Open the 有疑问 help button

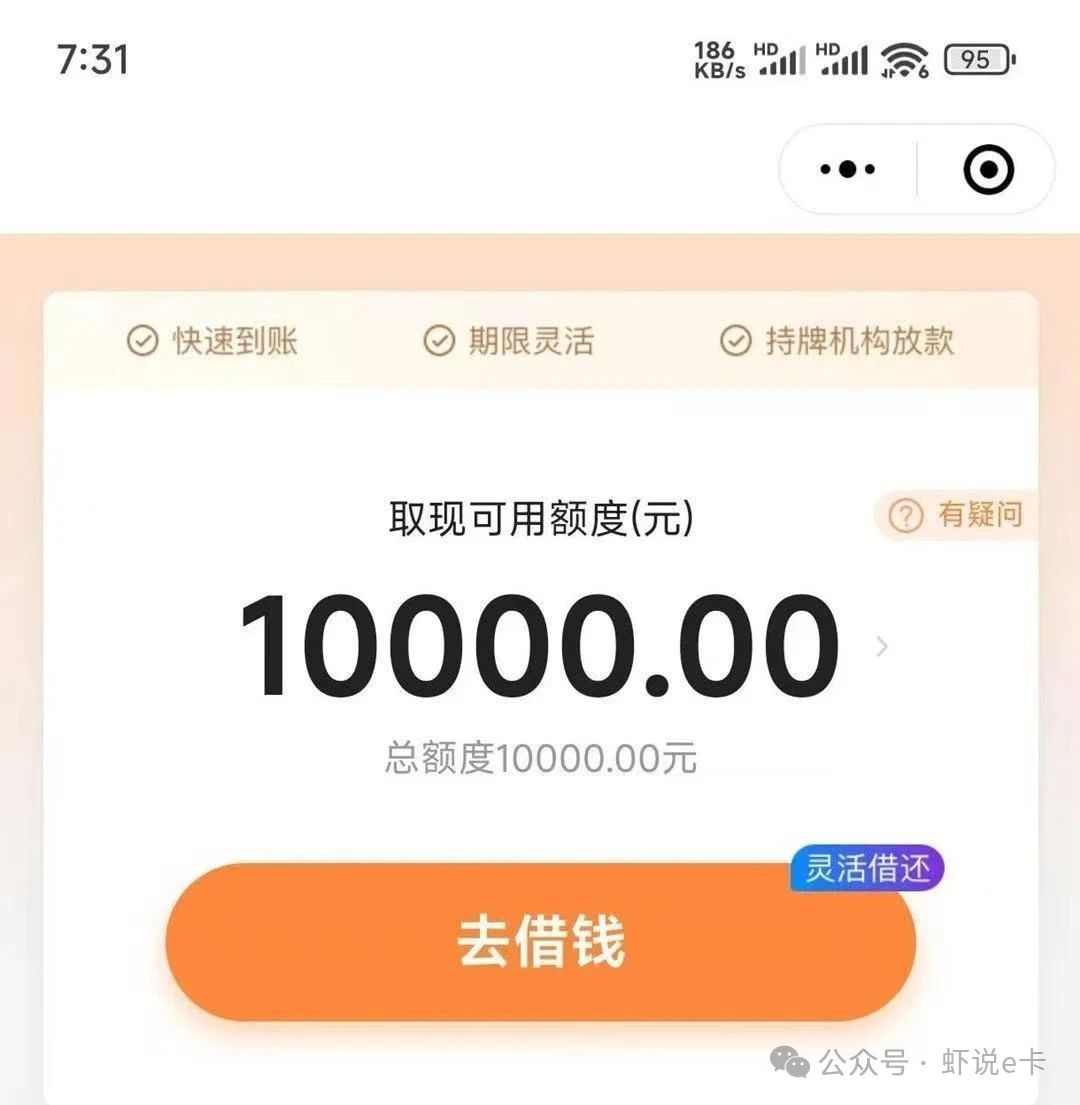coord(956,516)
